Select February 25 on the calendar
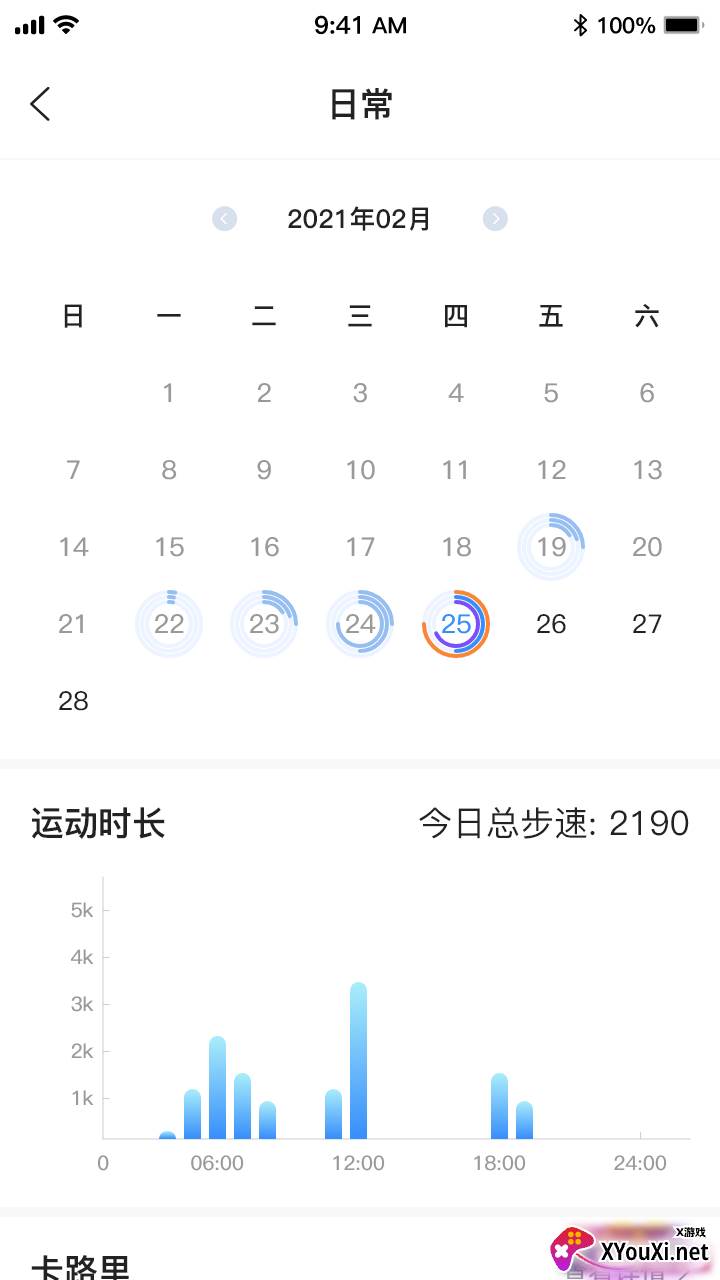This screenshot has height=1280, width=720. pos(456,624)
